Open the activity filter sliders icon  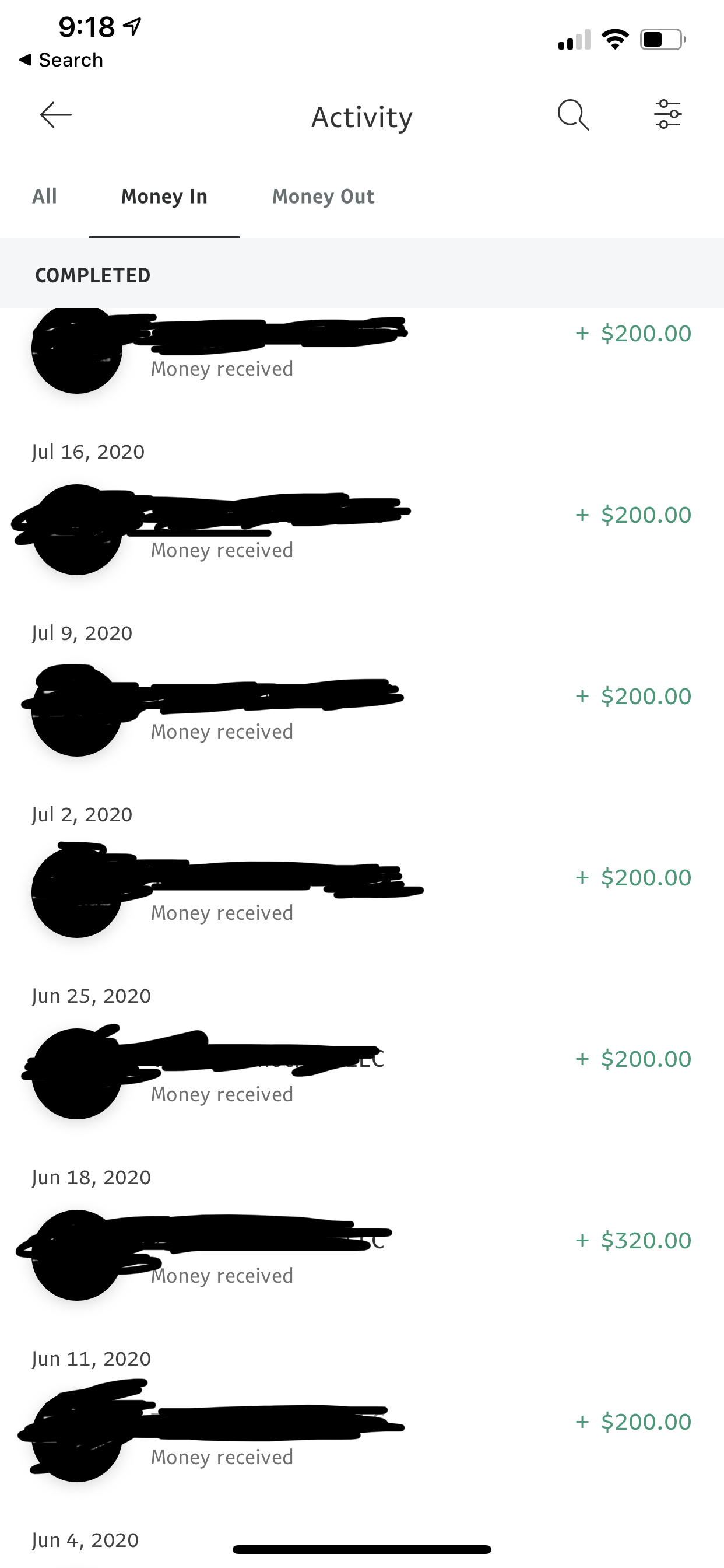coord(667,114)
